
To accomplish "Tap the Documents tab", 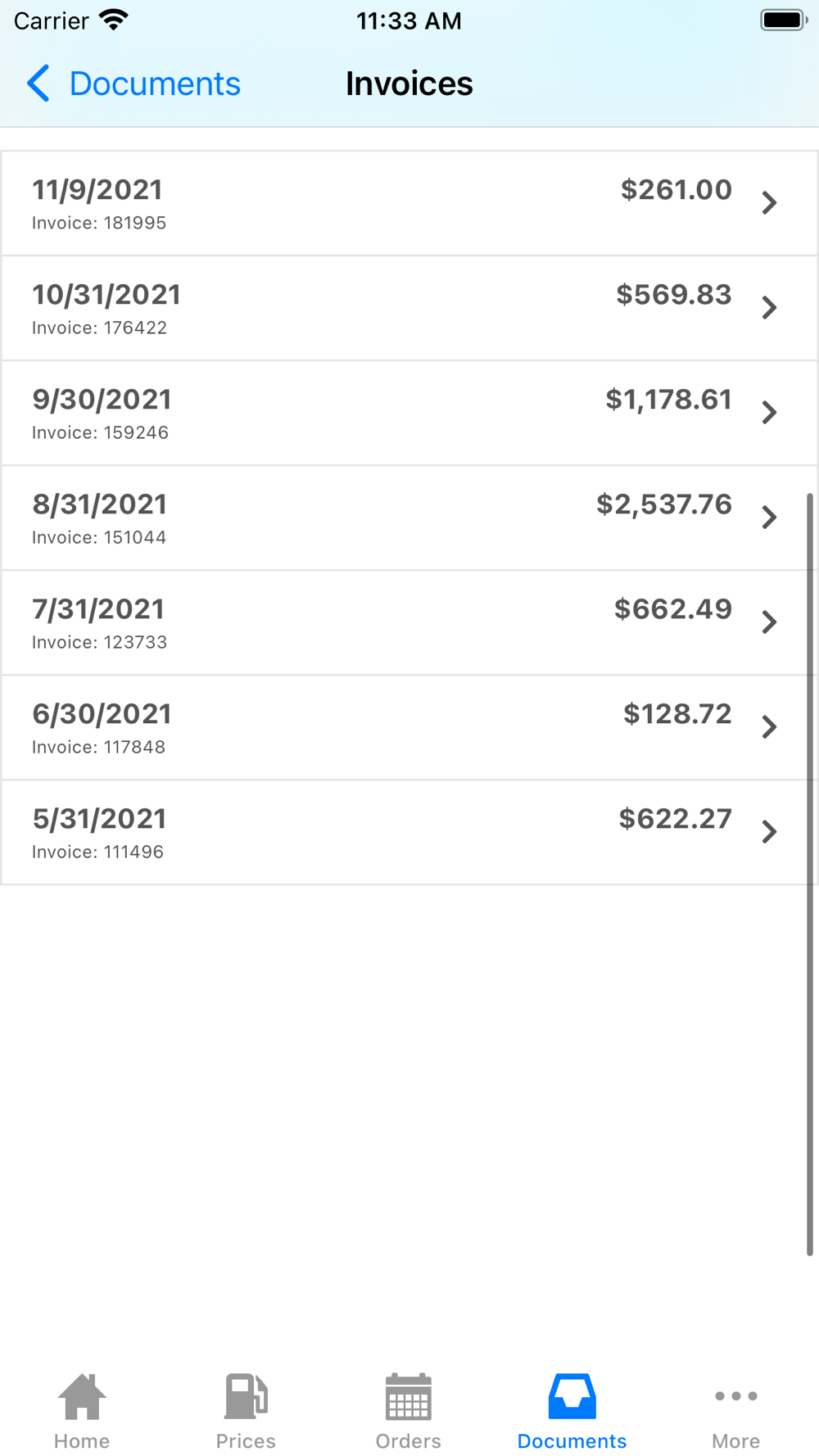I will [572, 1412].
